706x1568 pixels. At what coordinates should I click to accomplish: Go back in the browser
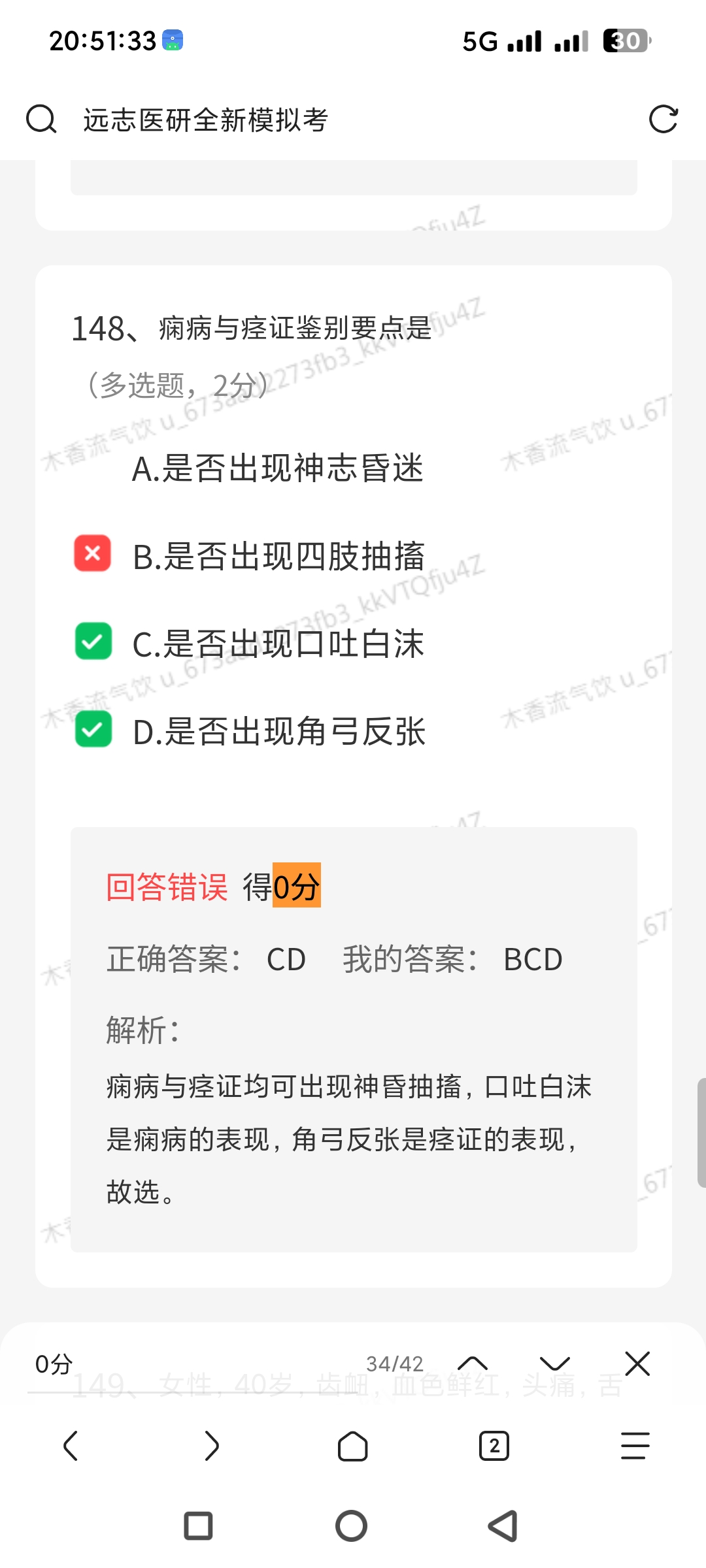[71, 1446]
